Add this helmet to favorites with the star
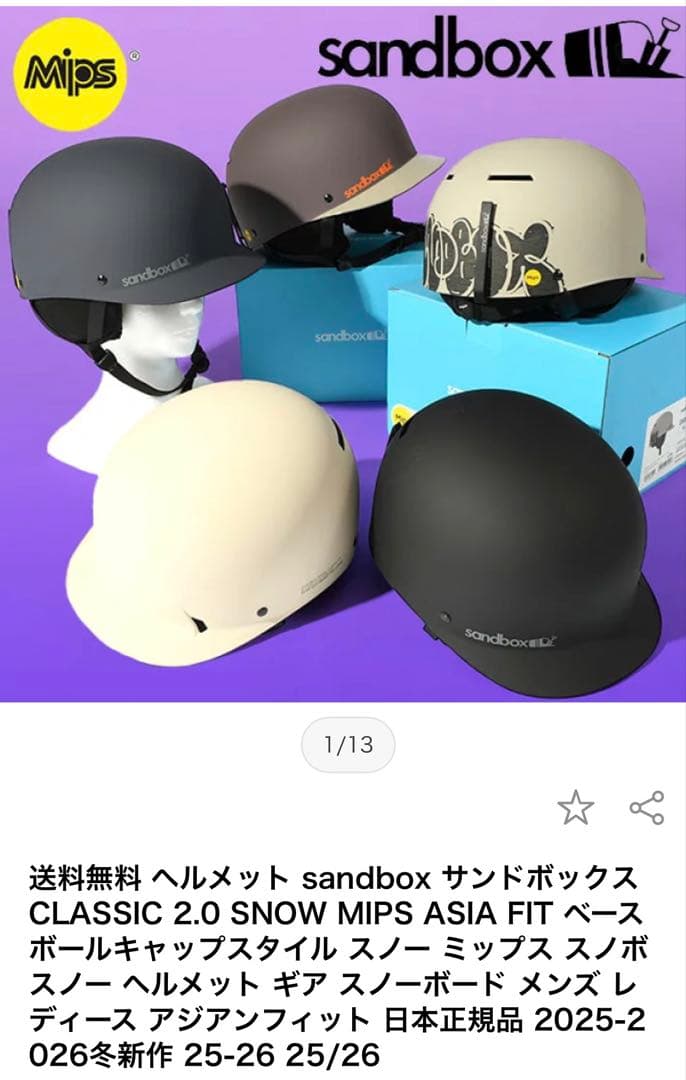 pos(575,807)
